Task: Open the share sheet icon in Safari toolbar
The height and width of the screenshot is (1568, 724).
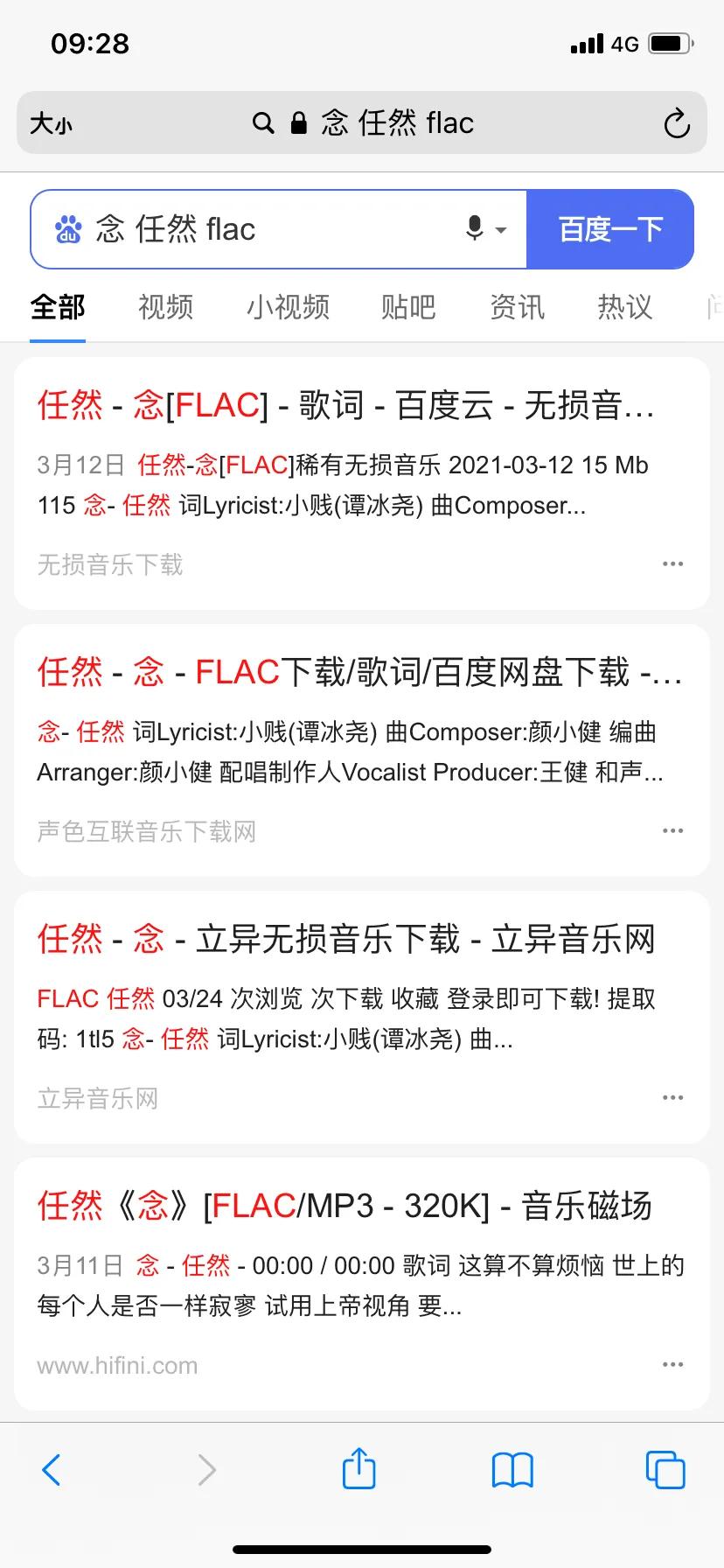Action: tap(359, 1469)
